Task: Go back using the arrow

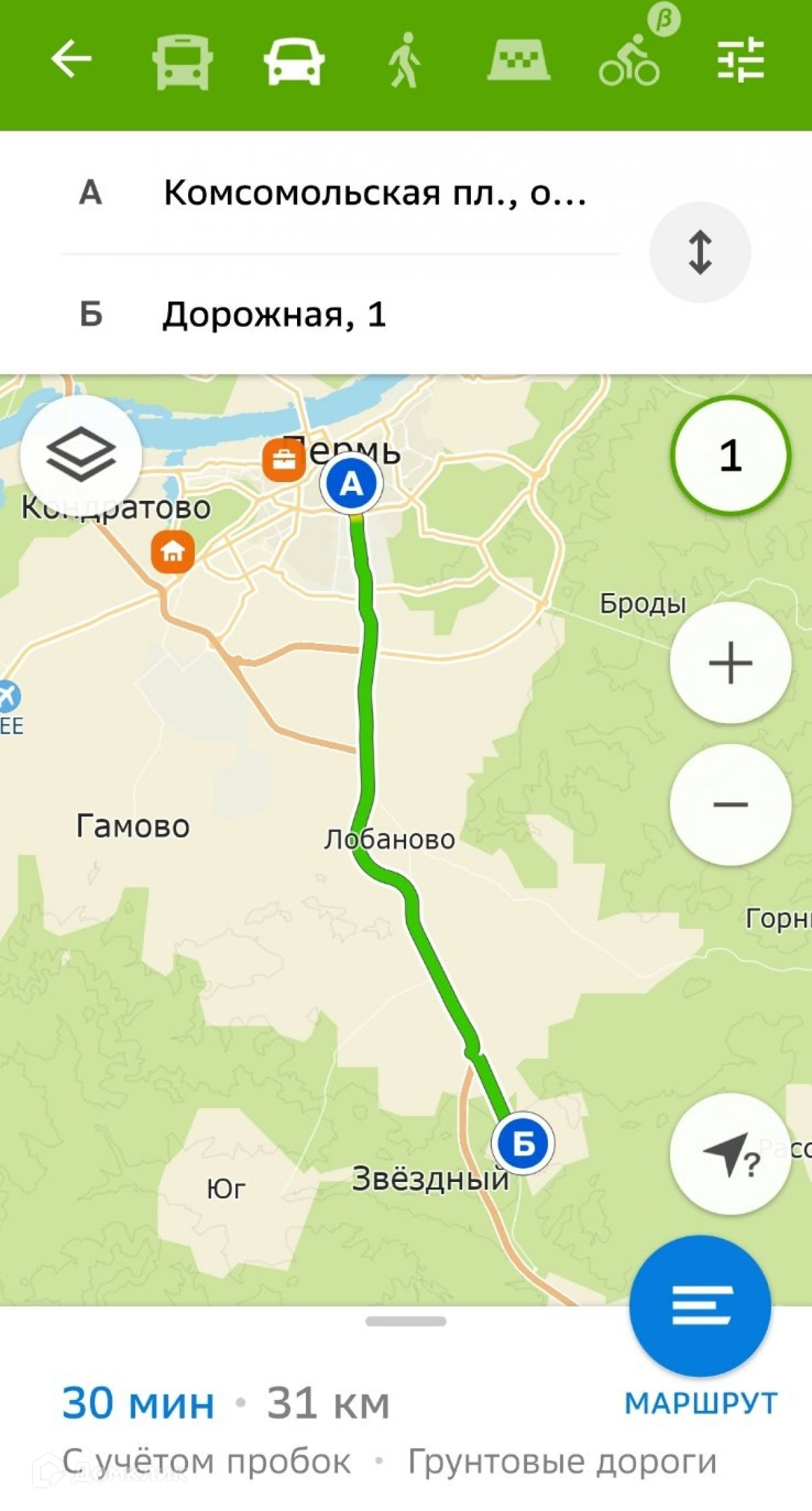Action: coord(71,60)
